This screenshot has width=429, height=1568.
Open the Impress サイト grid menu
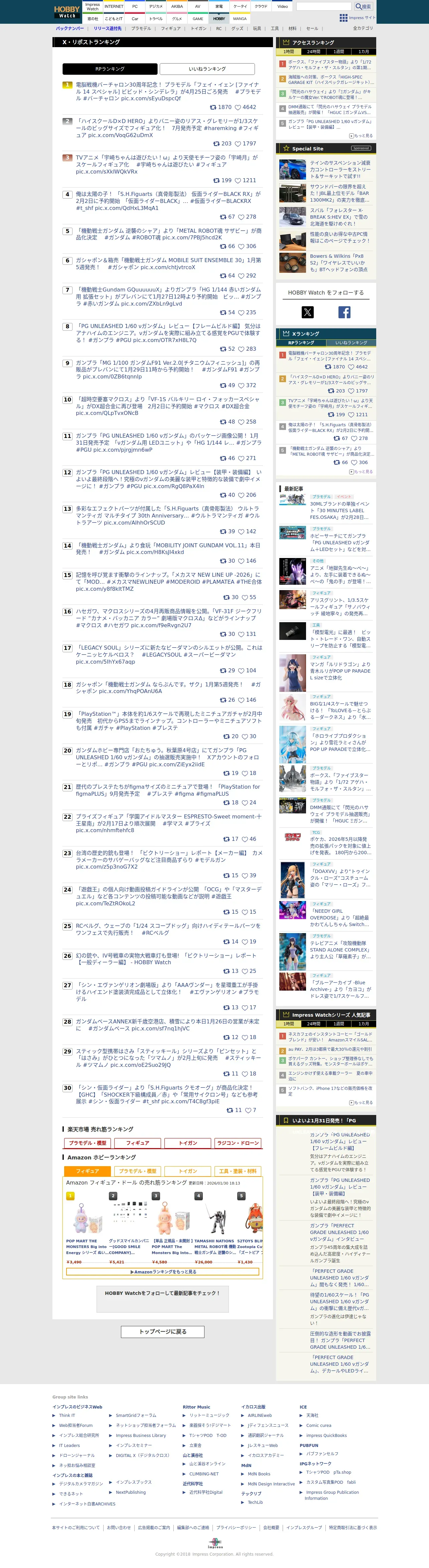[x=357, y=18]
